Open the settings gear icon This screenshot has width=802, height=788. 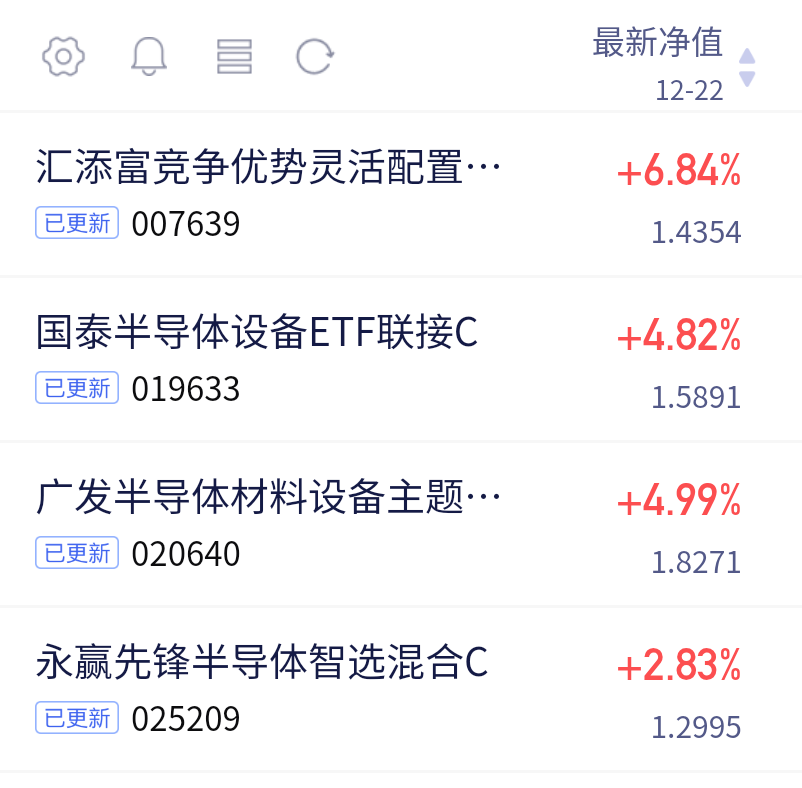(63, 56)
